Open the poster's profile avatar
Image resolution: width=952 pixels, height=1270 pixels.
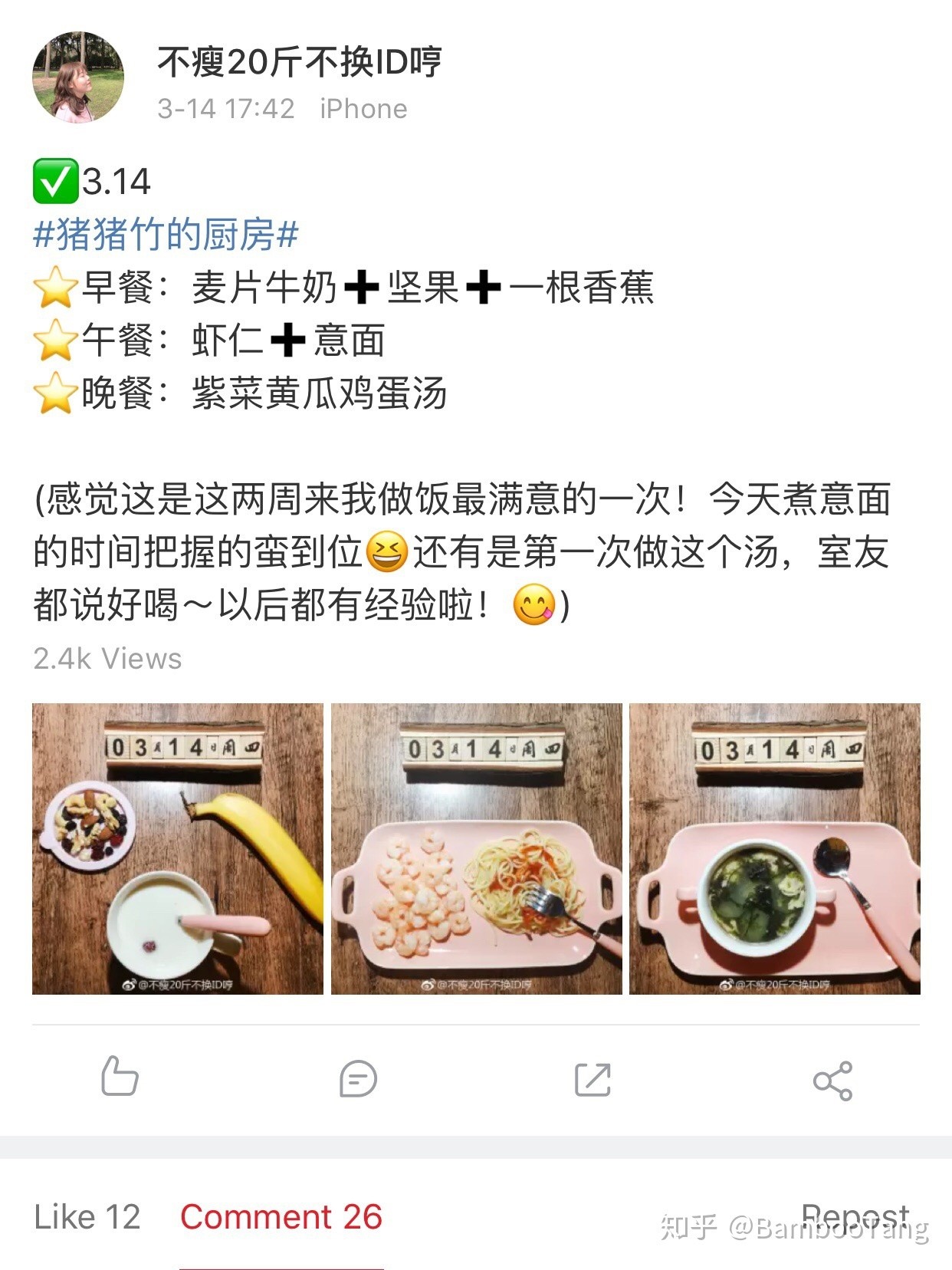pyautogui.click(x=78, y=77)
